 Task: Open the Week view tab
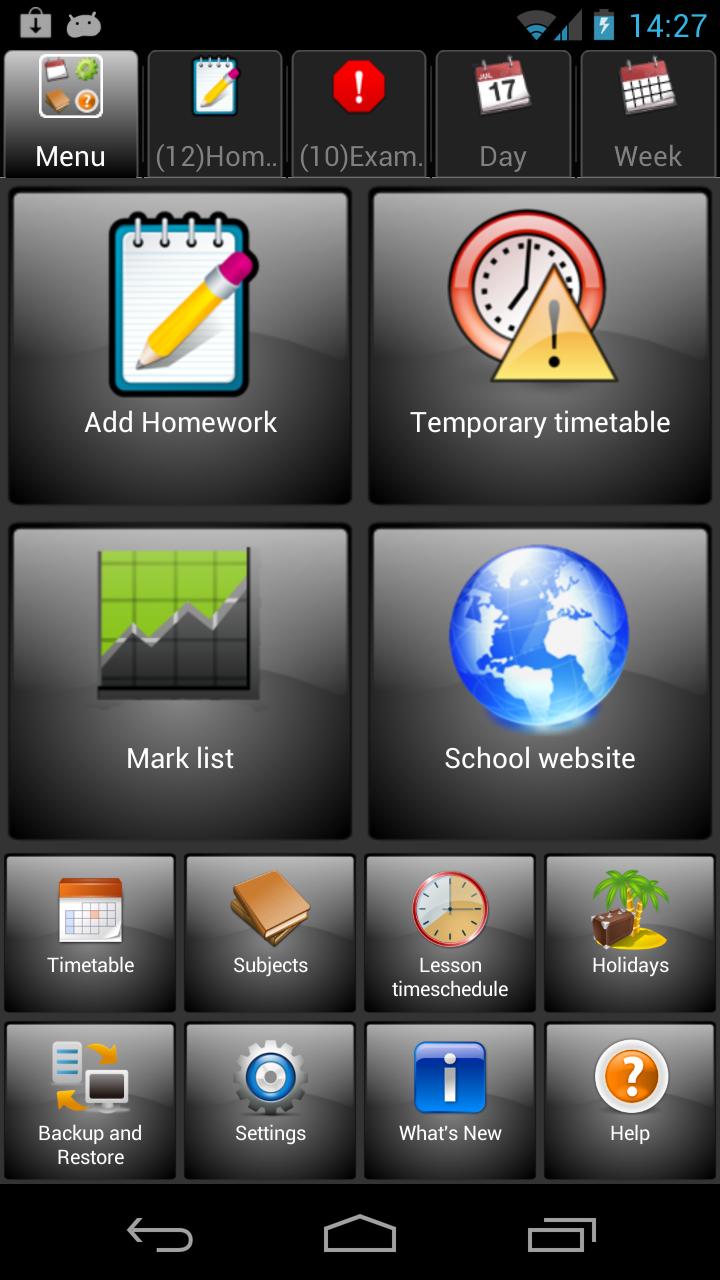648,113
